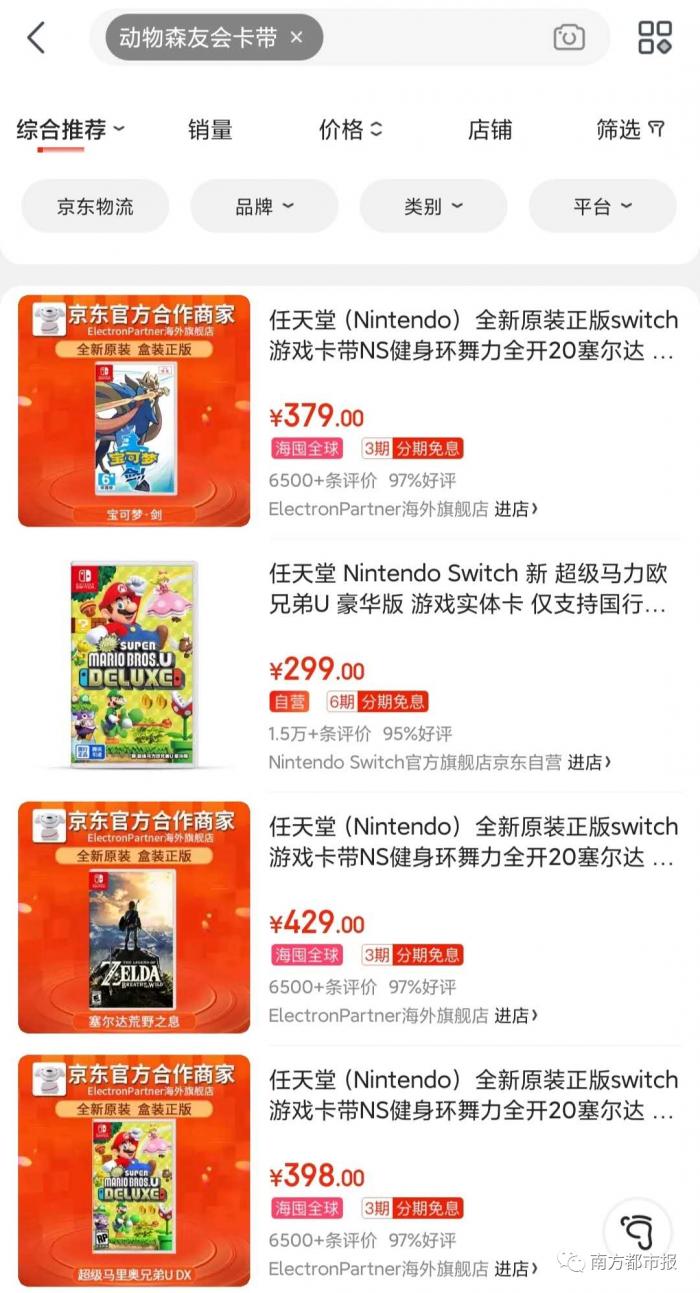Viewport: 700px width, 1293px height.
Task: Sort results by 销量
Action: [x=210, y=129]
